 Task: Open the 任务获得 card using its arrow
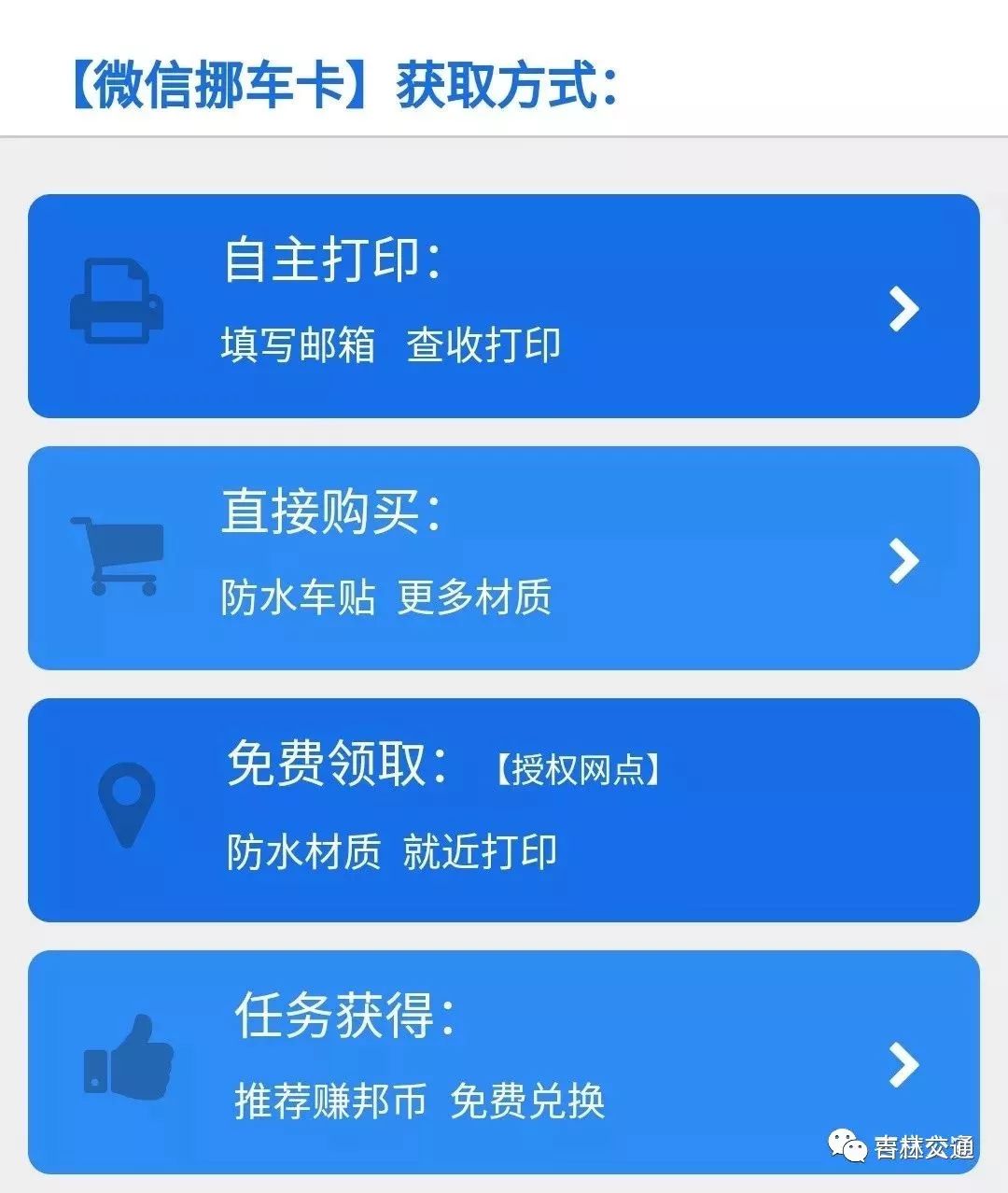902,1061
